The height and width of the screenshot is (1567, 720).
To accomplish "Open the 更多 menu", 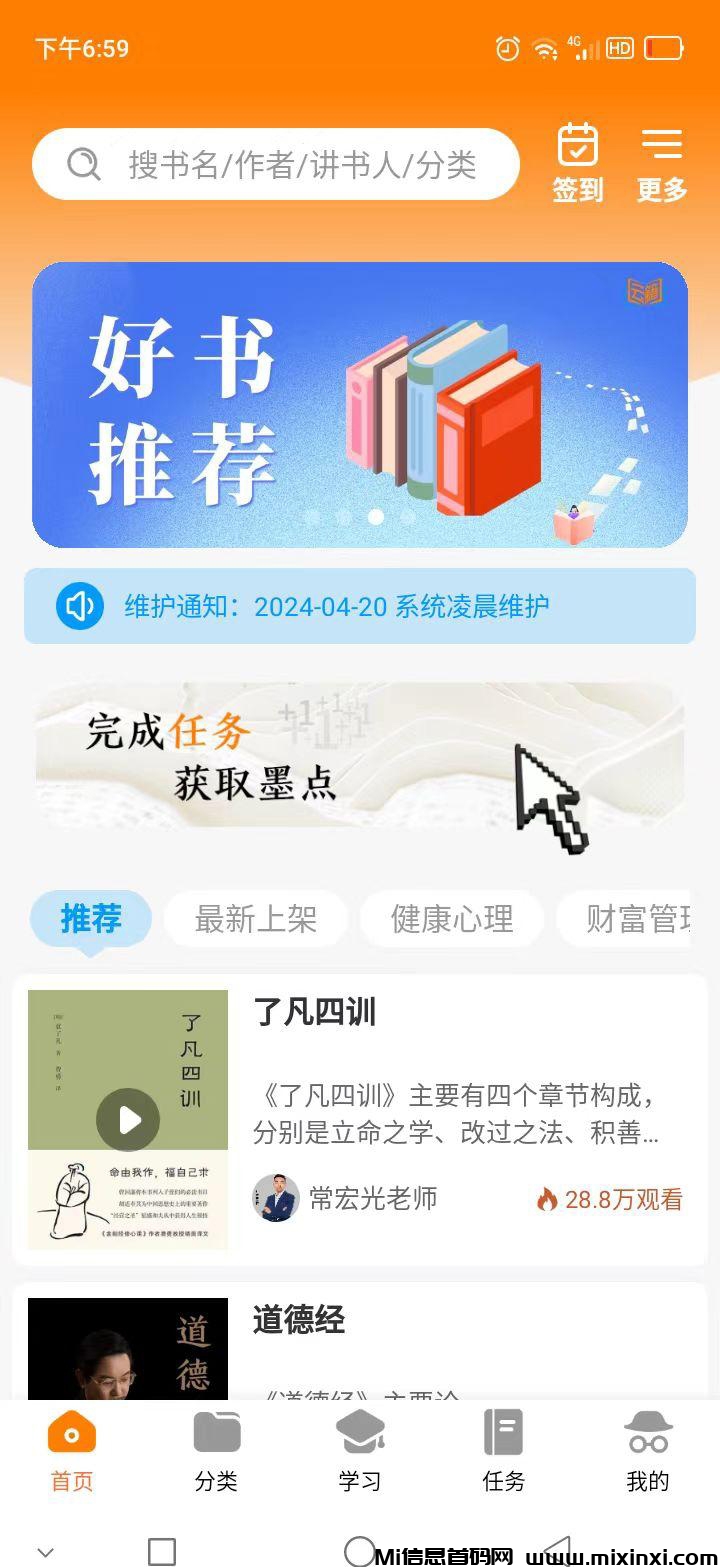I will click(x=662, y=163).
